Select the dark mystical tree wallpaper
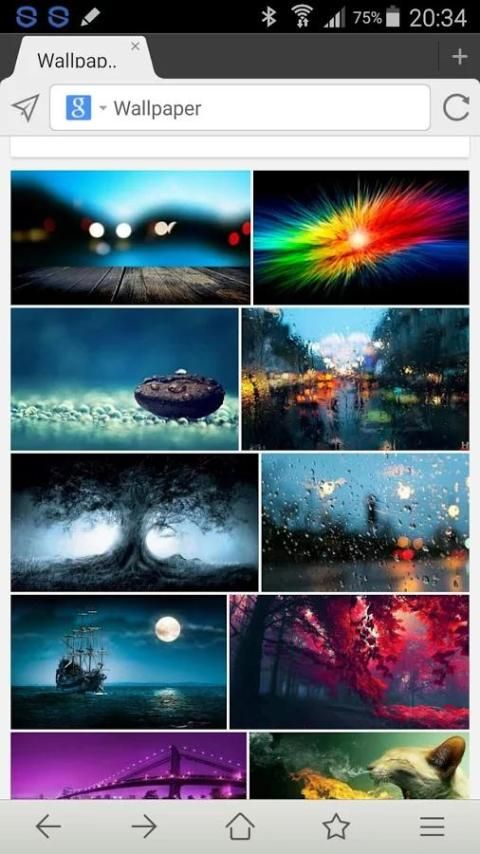The height and width of the screenshot is (854, 480). pyautogui.click(x=135, y=522)
